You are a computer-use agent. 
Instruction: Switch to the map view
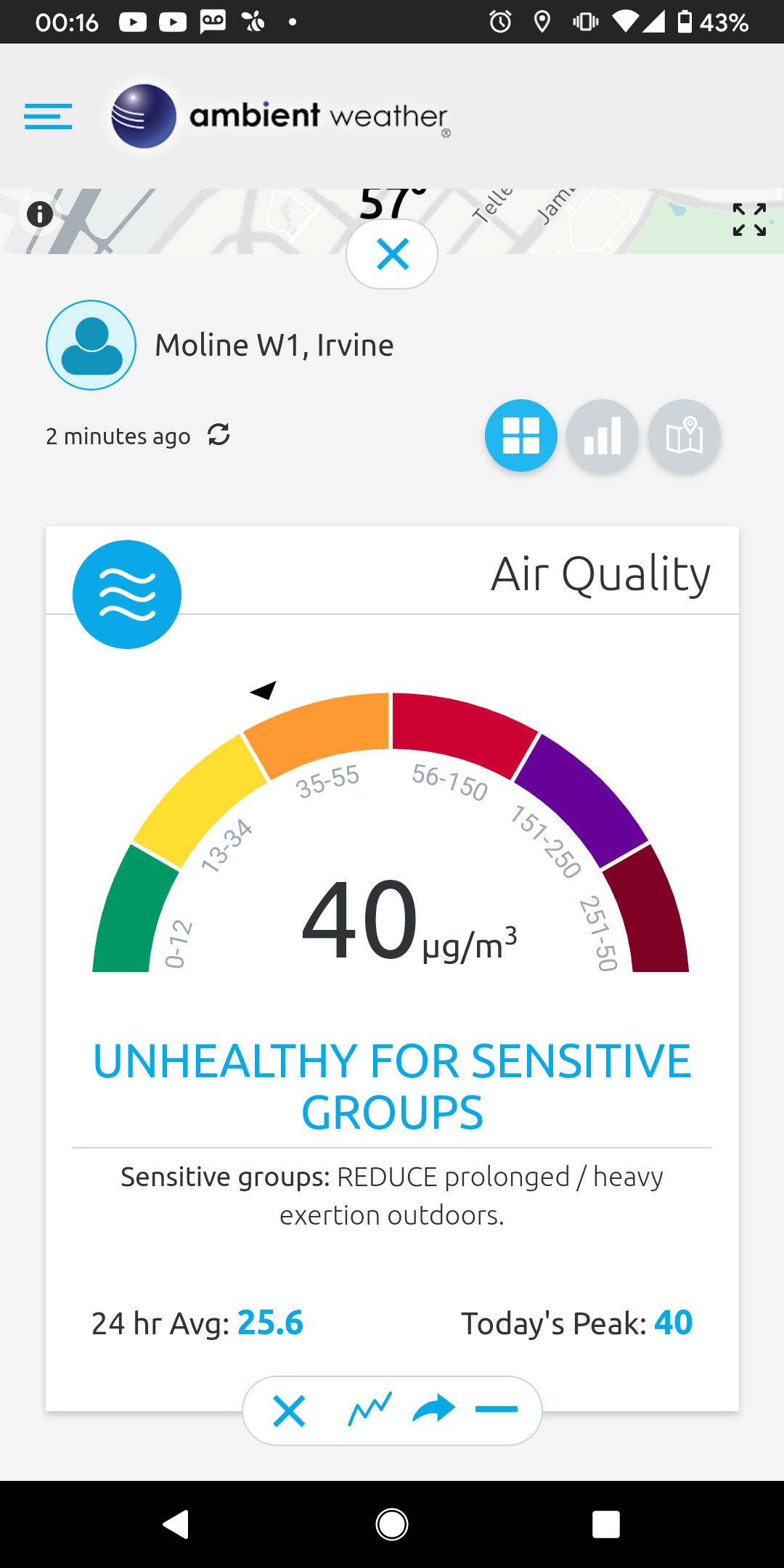[x=684, y=436]
